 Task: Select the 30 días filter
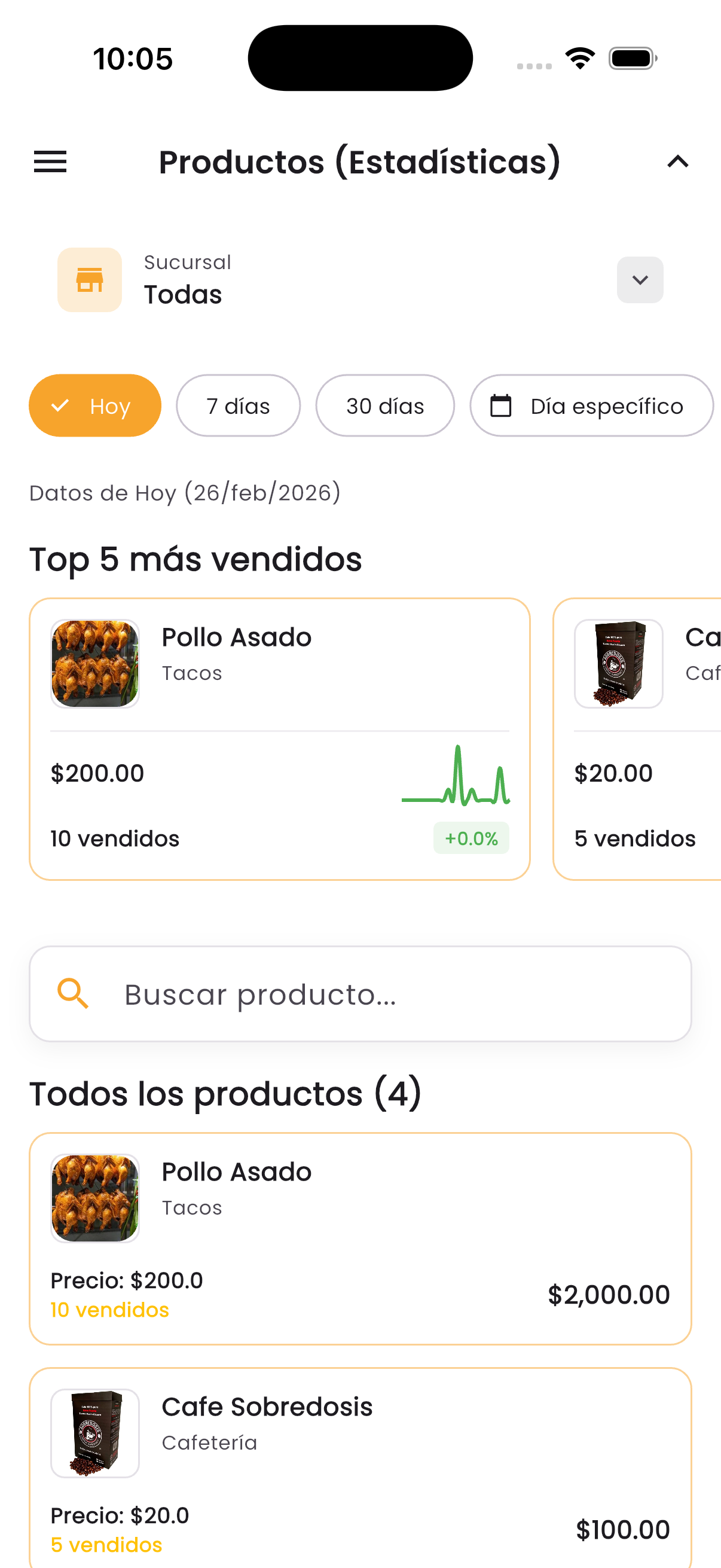[384, 405]
